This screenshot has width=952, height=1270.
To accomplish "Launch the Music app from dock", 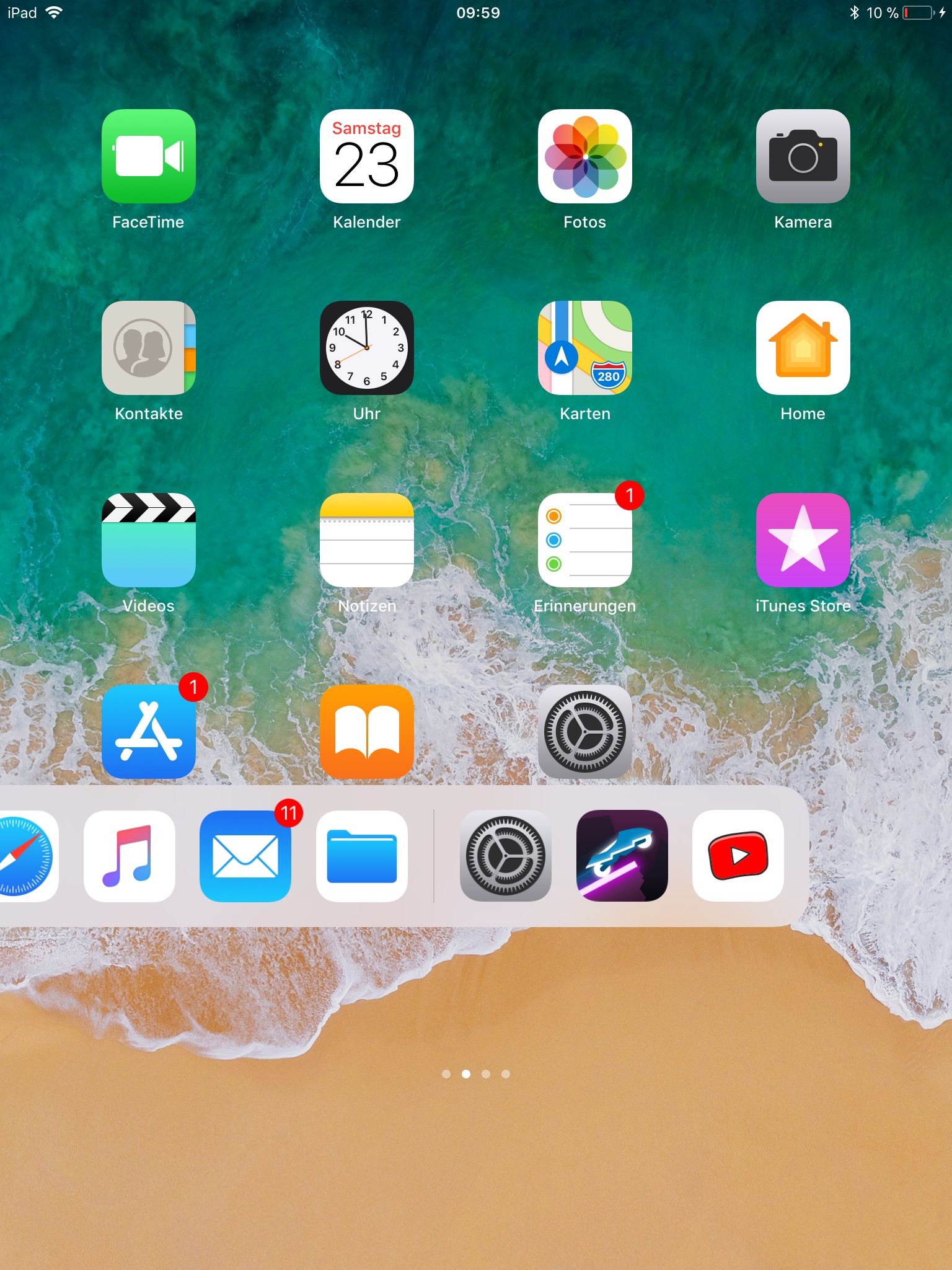I will 130,856.
